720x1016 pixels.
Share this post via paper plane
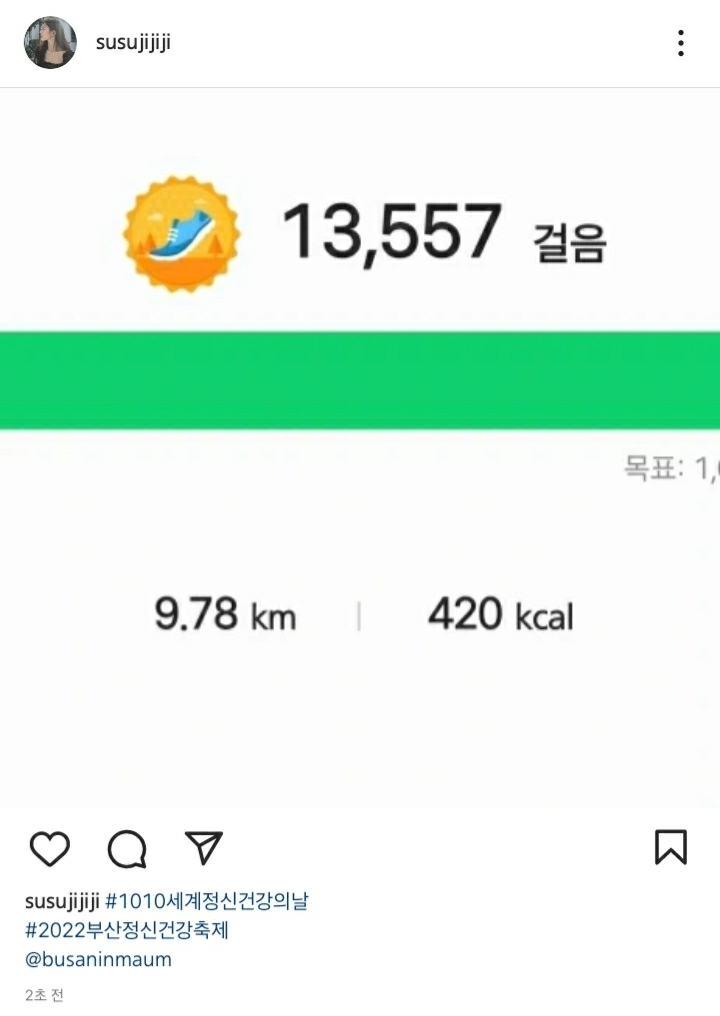[204, 847]
